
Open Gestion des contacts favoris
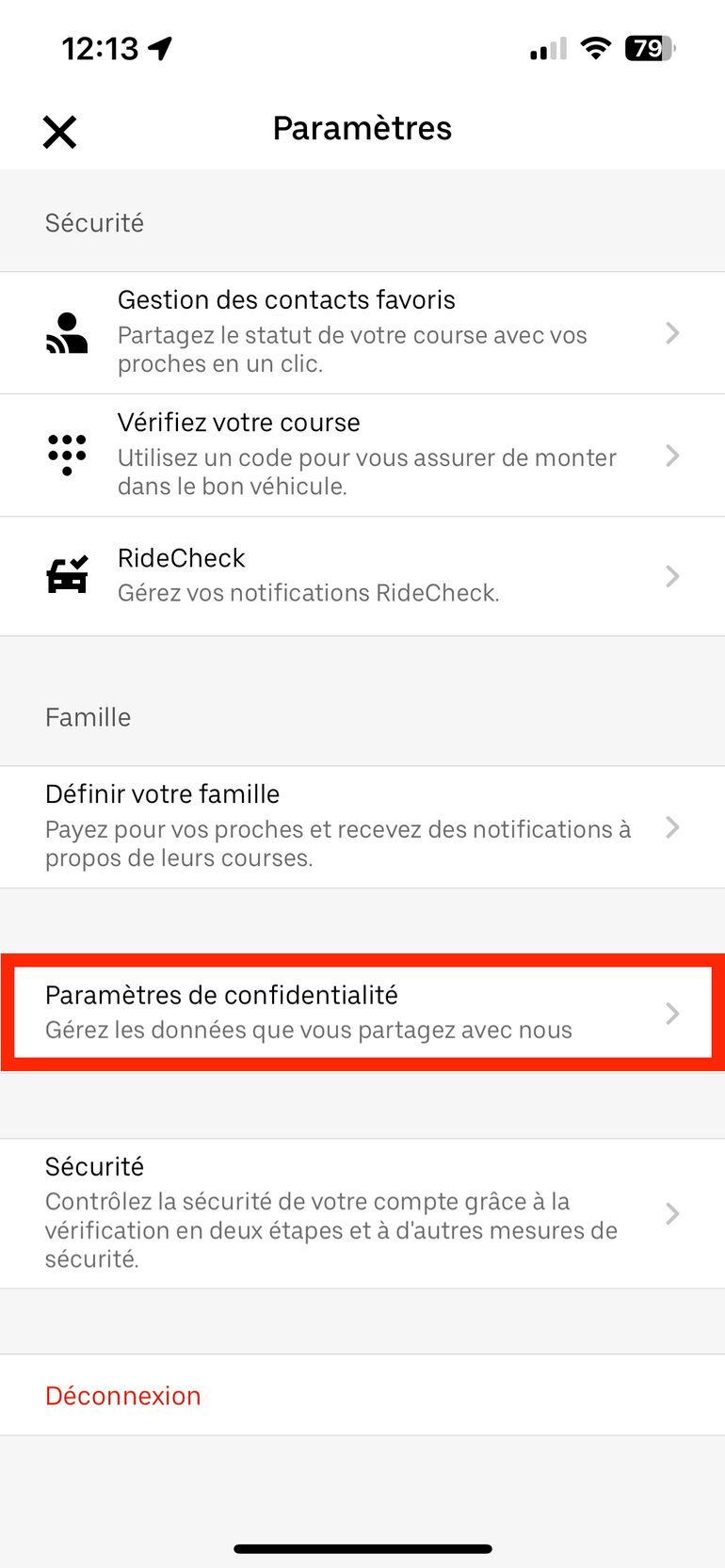tap(362, 332)
